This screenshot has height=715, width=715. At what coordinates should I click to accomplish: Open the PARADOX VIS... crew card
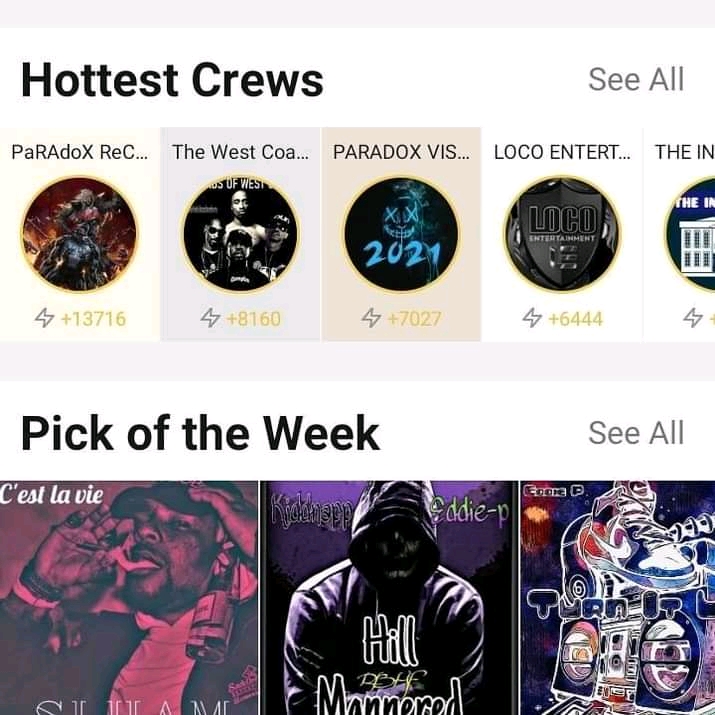tap(401, 234)
